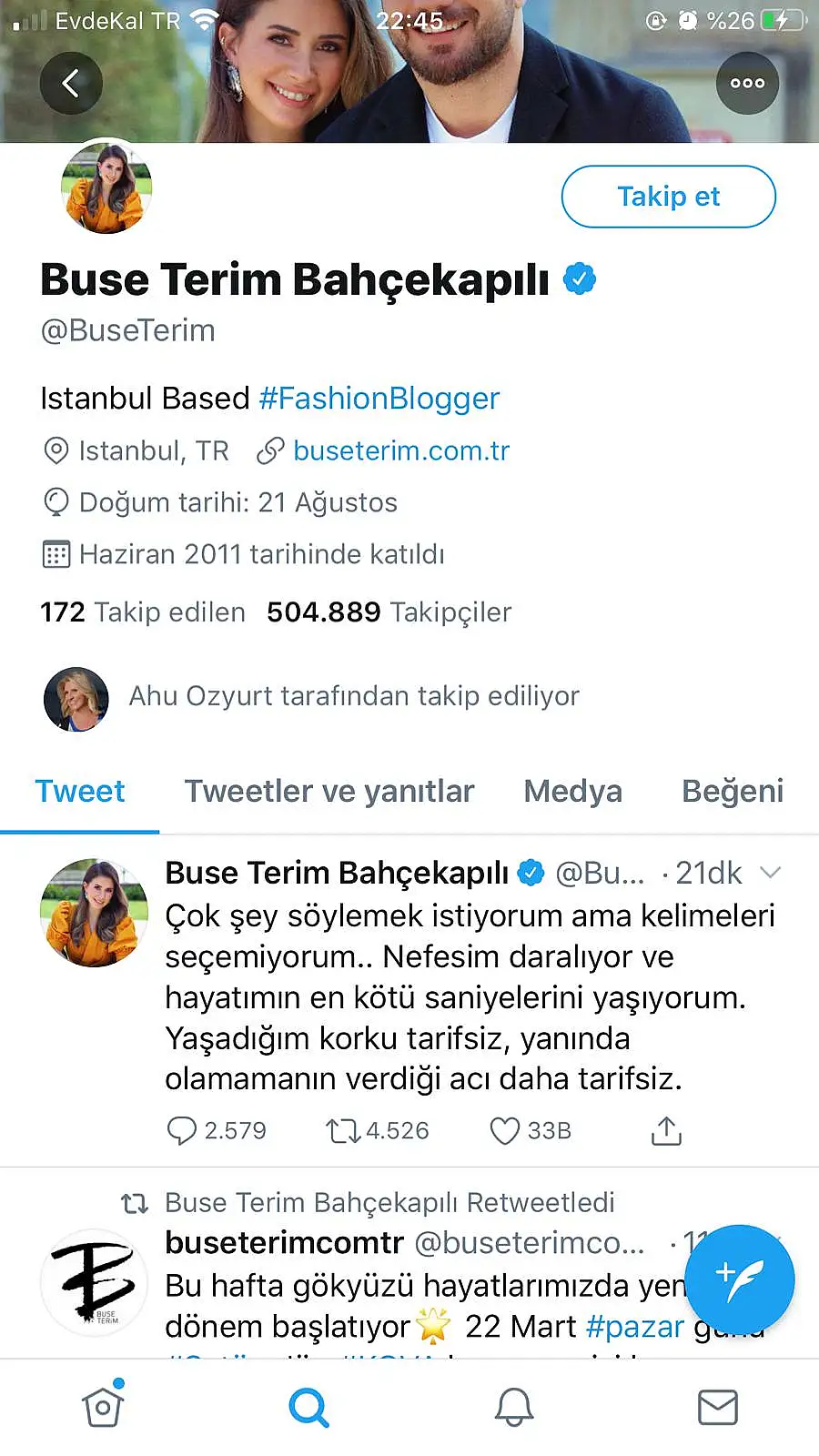Screen dimensions: 819x1456
Task: Open the messages envelope tab
Action: [x=717, y=1407]
